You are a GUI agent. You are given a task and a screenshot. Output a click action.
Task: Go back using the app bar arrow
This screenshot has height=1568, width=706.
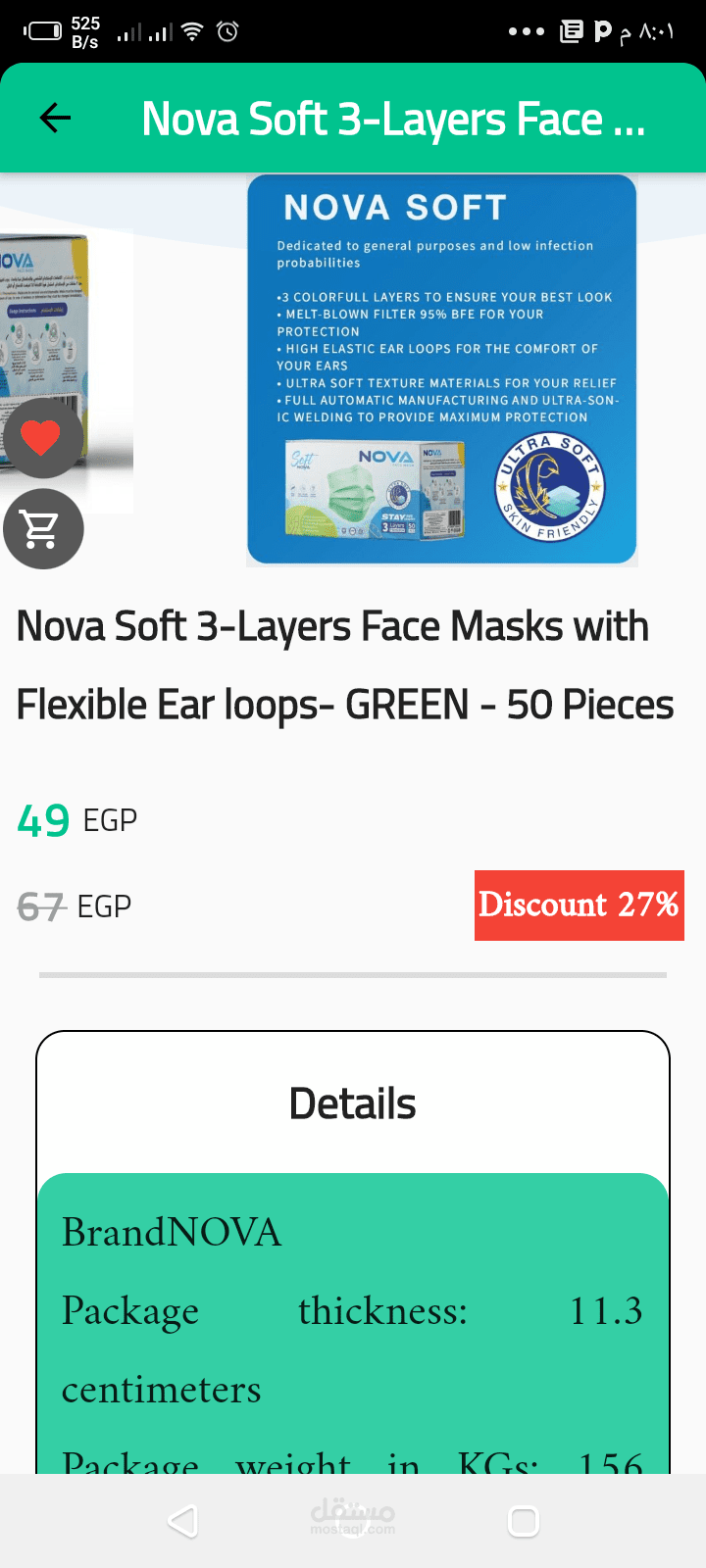[55, 119]
